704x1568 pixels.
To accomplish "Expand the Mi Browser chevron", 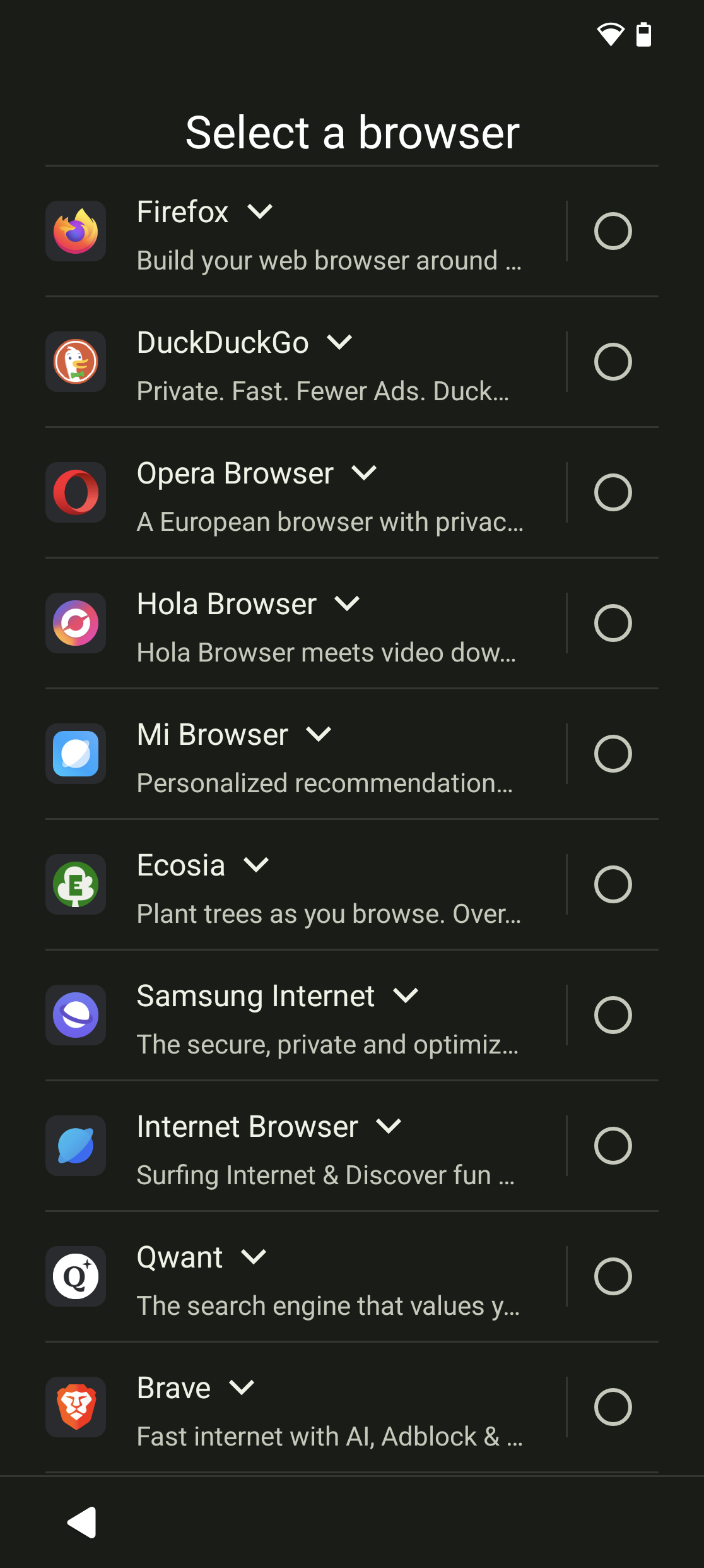I will [319, 734].
